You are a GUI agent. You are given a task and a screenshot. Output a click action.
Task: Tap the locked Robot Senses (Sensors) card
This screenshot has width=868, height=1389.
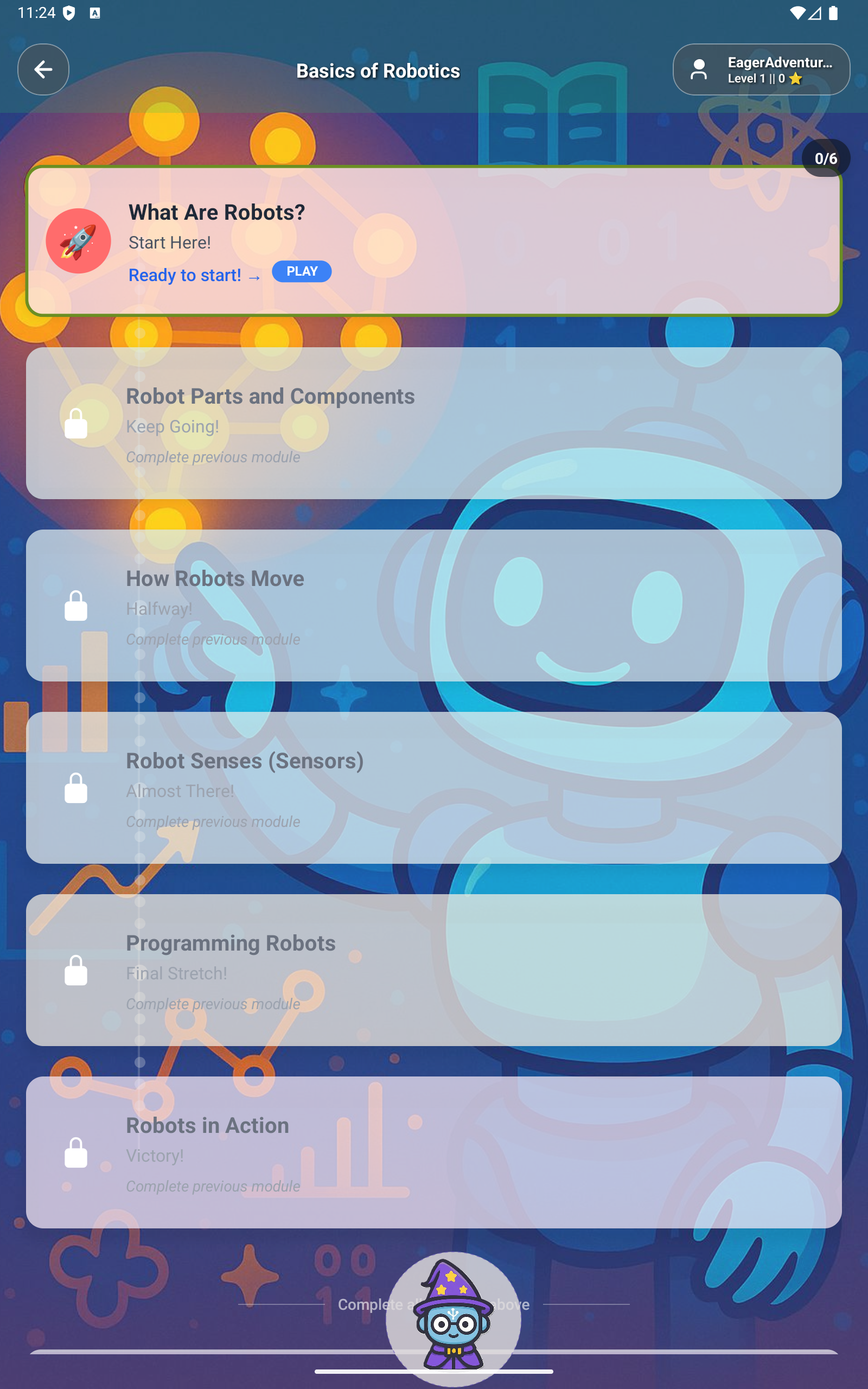pyautogui.click(x=433, y=787)
